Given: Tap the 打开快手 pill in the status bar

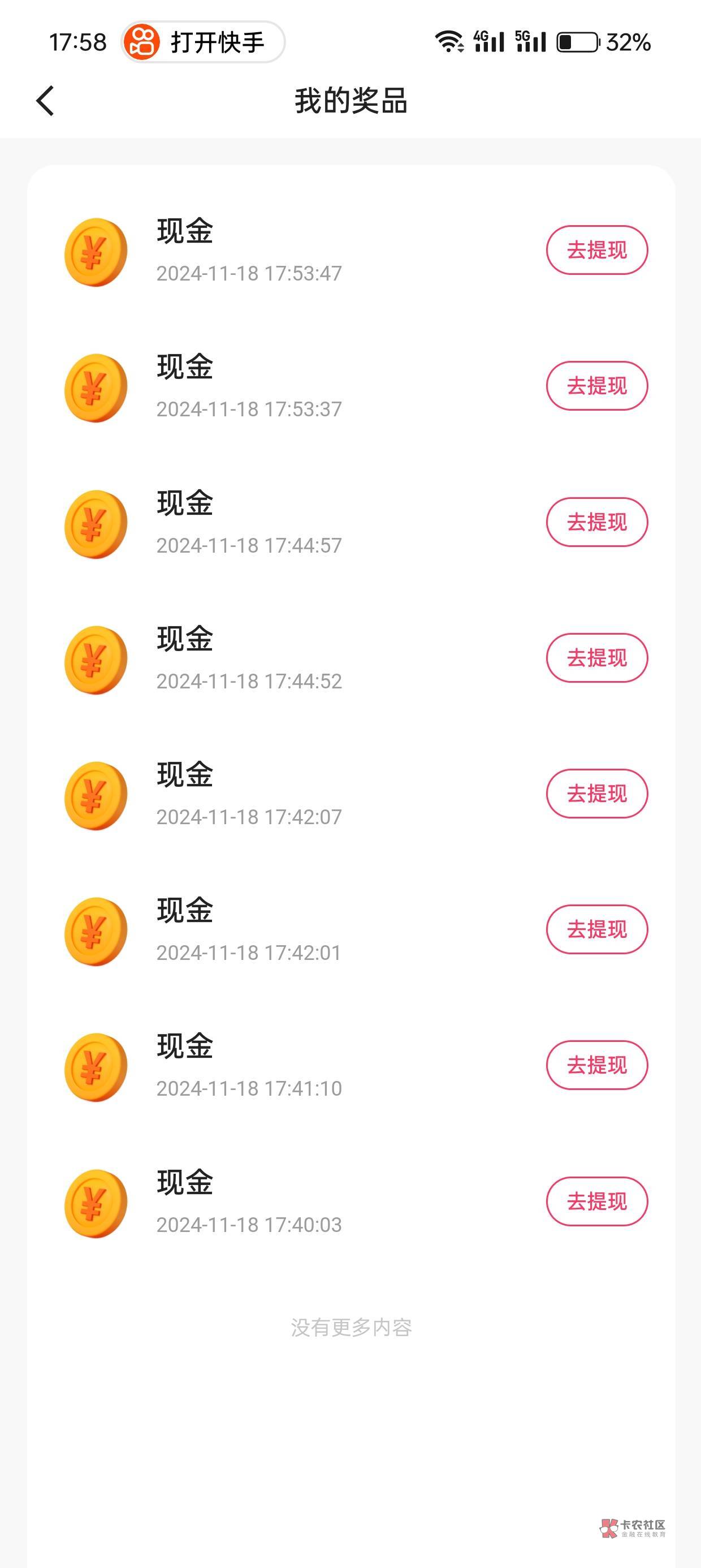Looking at the screenshot, I should pyautogui.click(x=202, y=42).
